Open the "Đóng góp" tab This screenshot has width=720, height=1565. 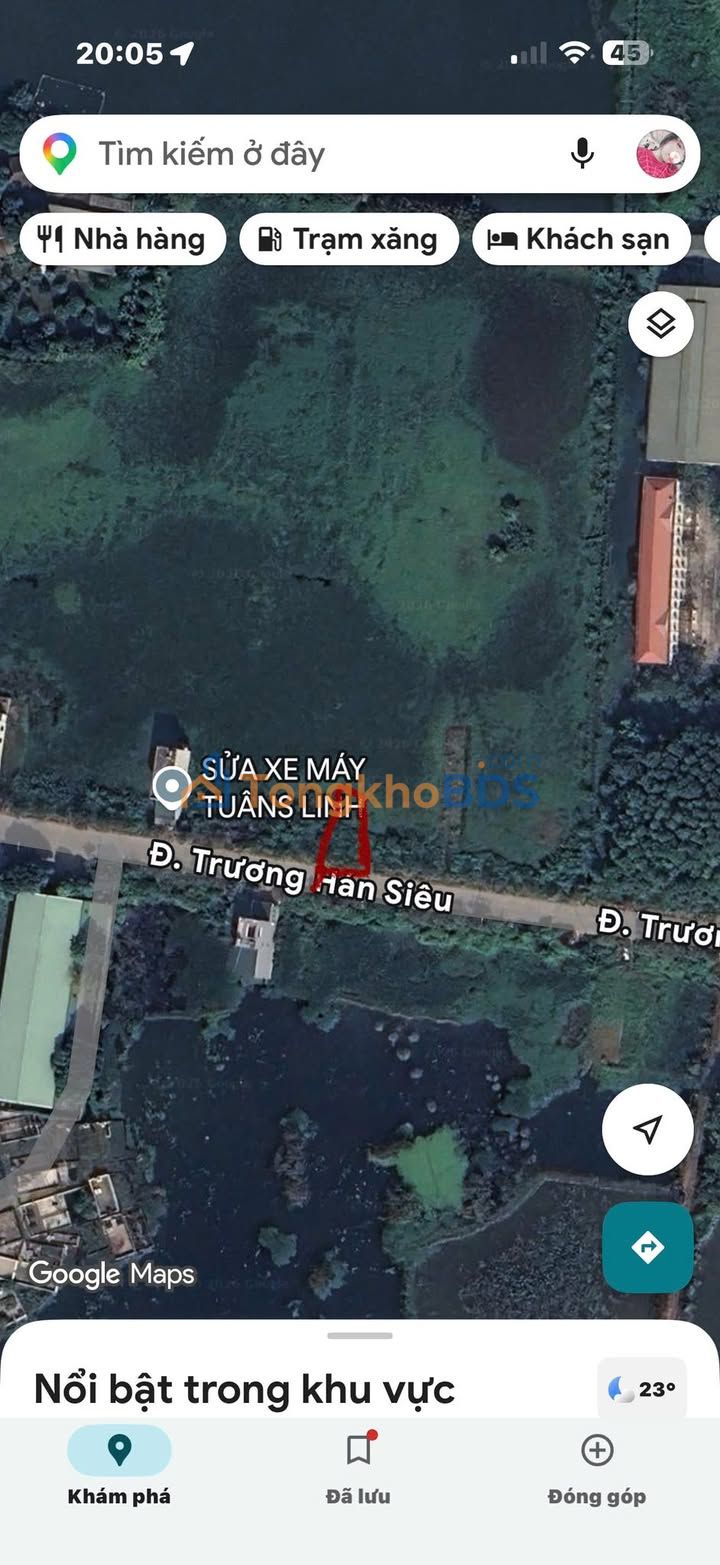click(x=597, y=1466)
